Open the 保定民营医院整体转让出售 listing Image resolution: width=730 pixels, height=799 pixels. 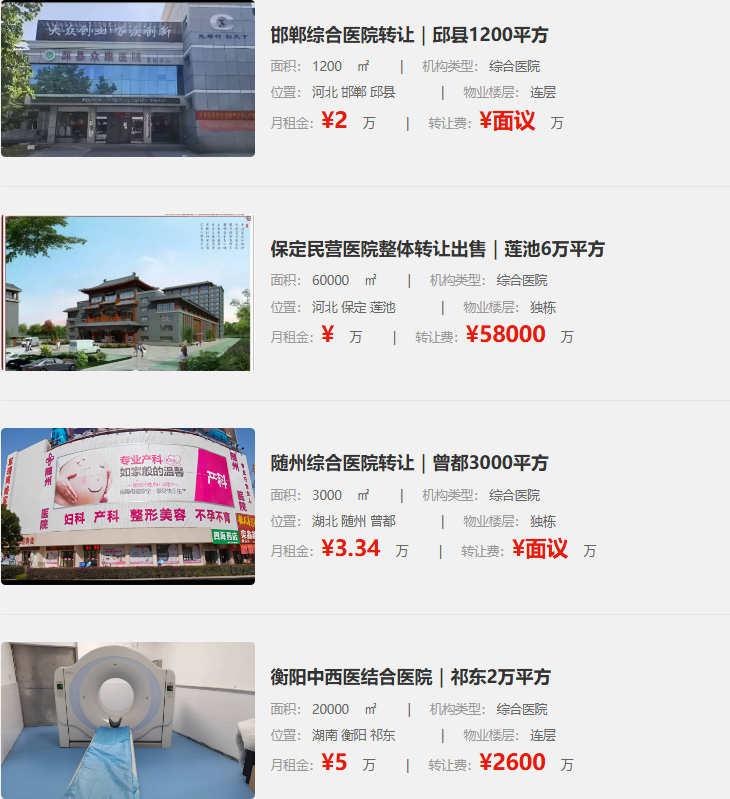coord(437,249)
